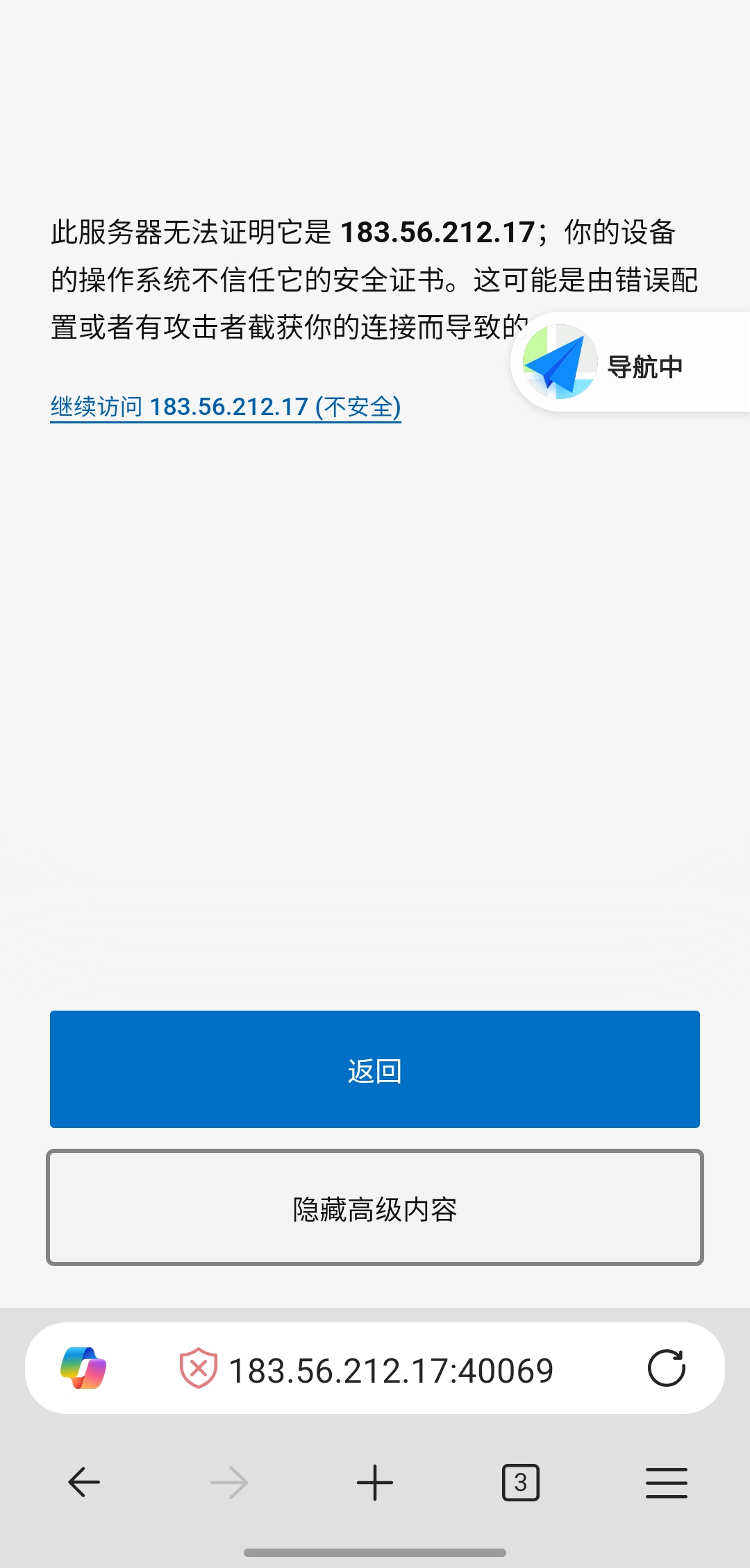This screenshot has height=1568, width=750.
Task: Go back using the browser's back arrow
Action: pos(84,1483)
